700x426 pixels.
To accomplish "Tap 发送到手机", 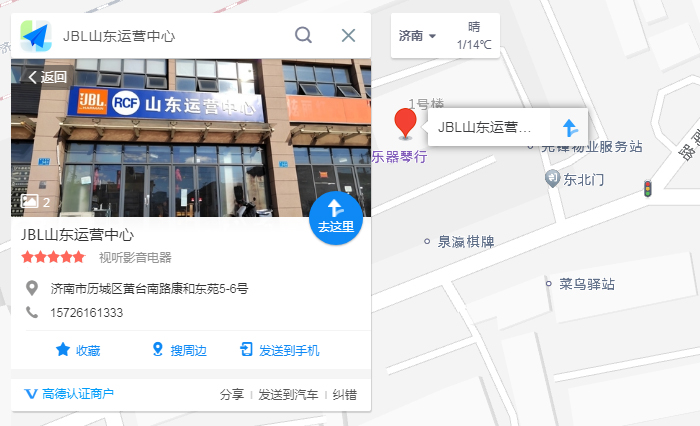I will (280, 350).
